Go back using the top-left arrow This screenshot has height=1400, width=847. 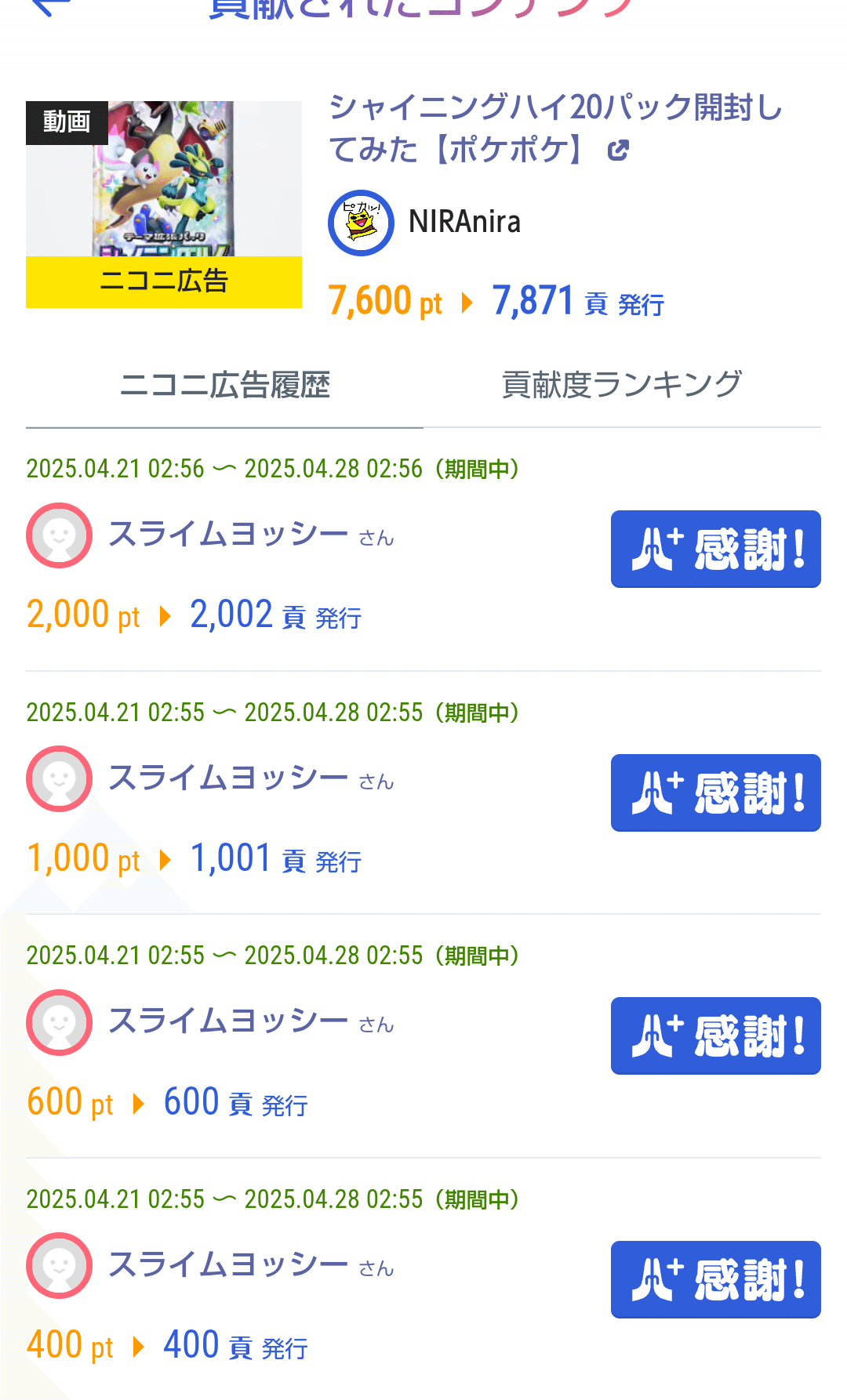point(50,6)
